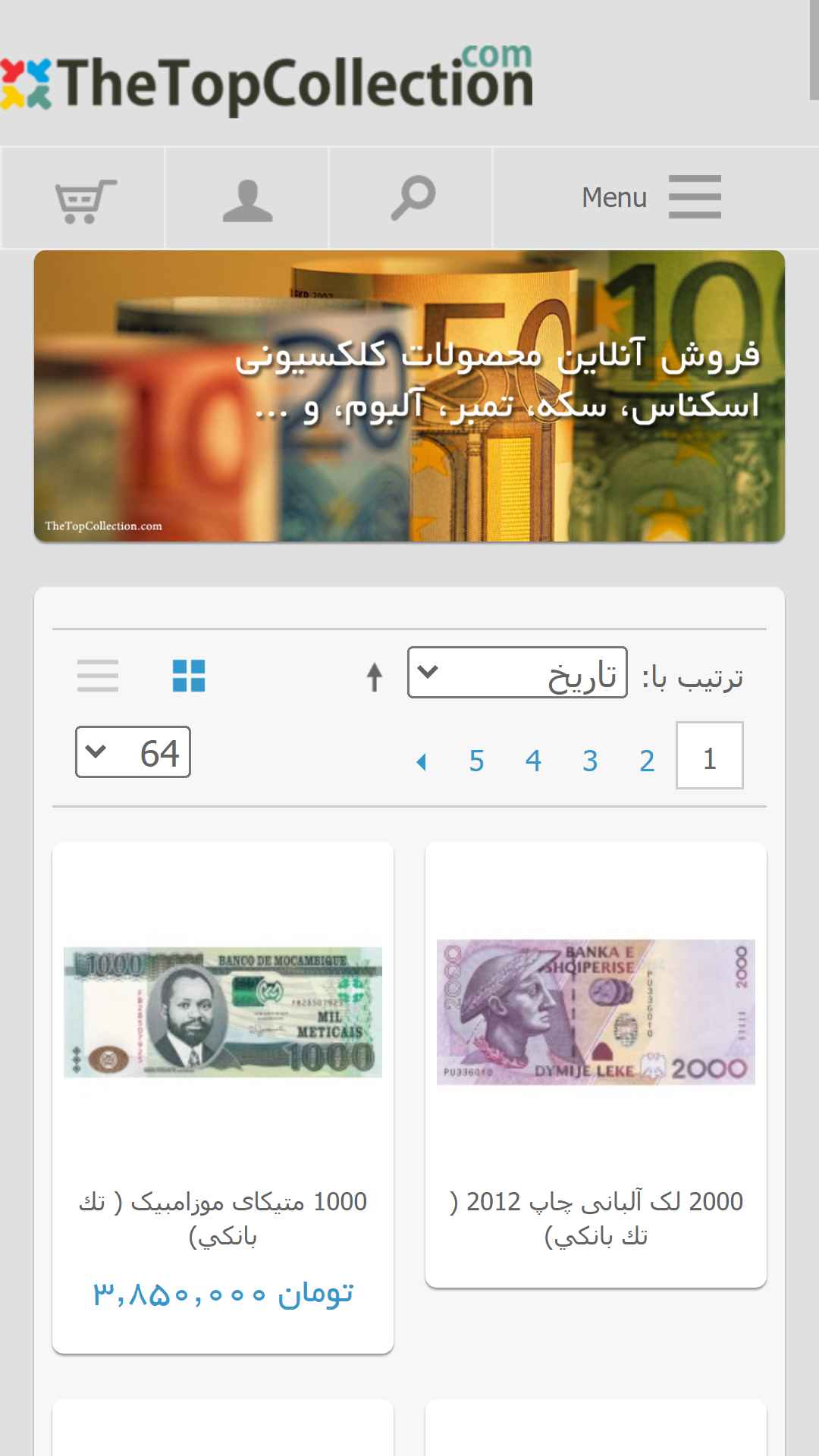Go to page 5

[x=476, y=760]
